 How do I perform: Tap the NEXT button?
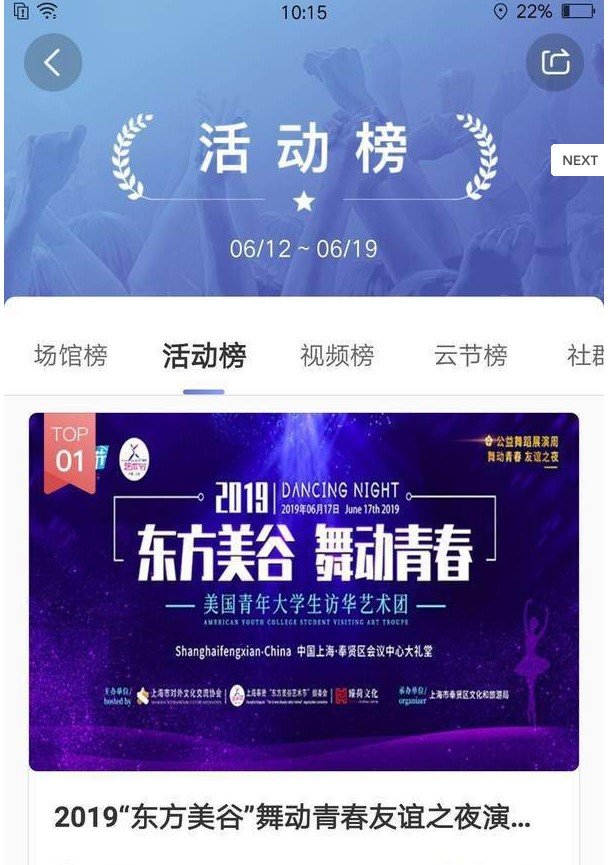point(579,160)
